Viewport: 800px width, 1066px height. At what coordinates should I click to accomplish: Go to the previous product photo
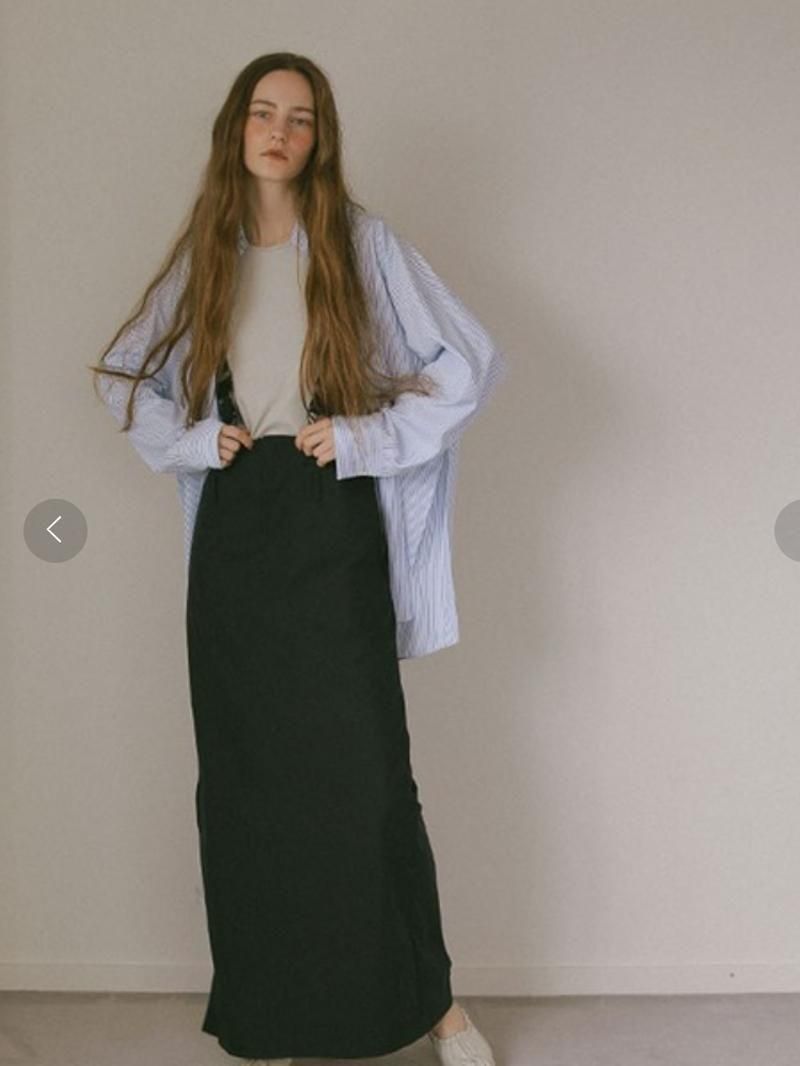[55, 530]
